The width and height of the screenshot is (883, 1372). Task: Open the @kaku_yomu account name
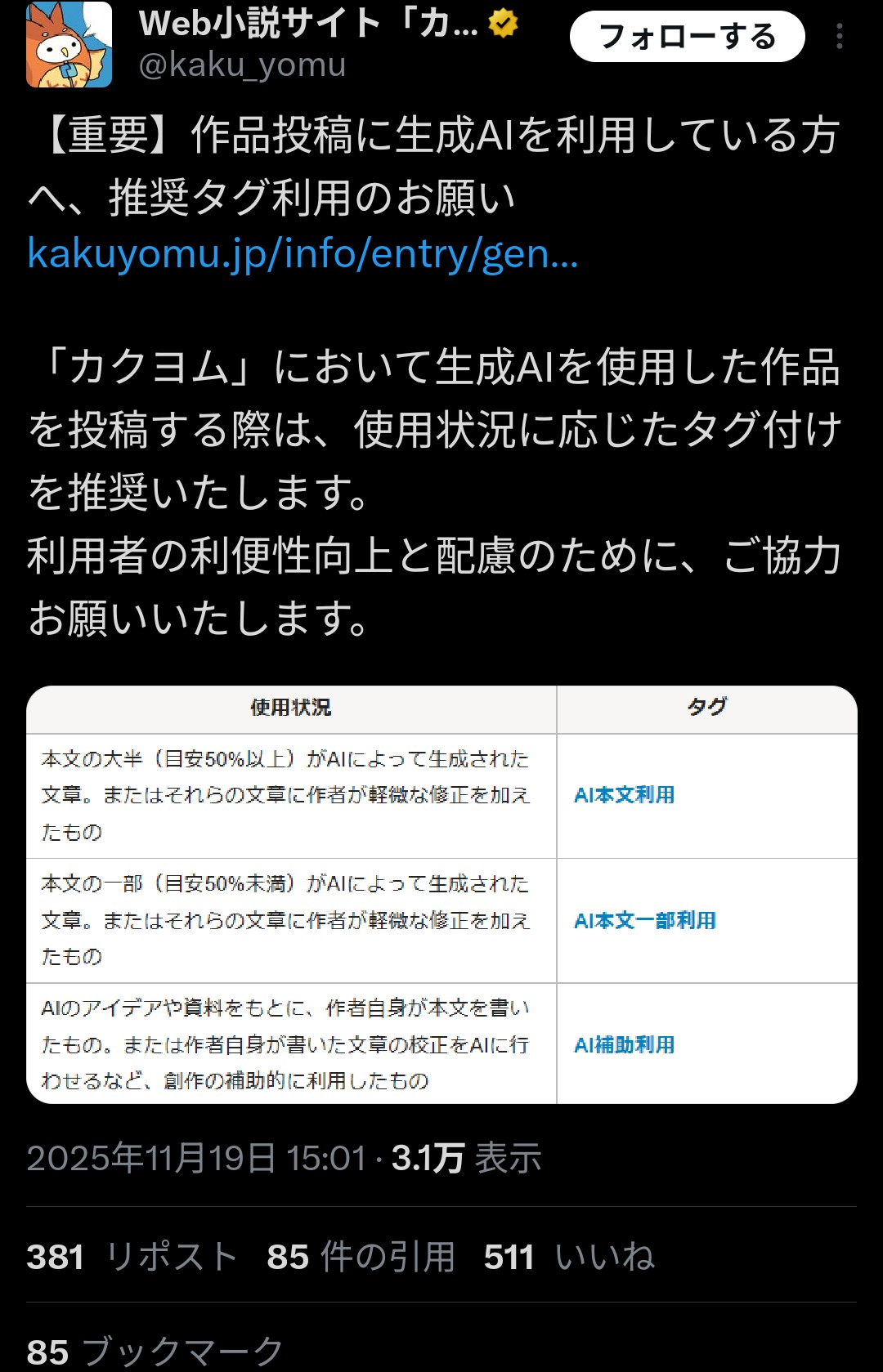(x=242, y=65)
